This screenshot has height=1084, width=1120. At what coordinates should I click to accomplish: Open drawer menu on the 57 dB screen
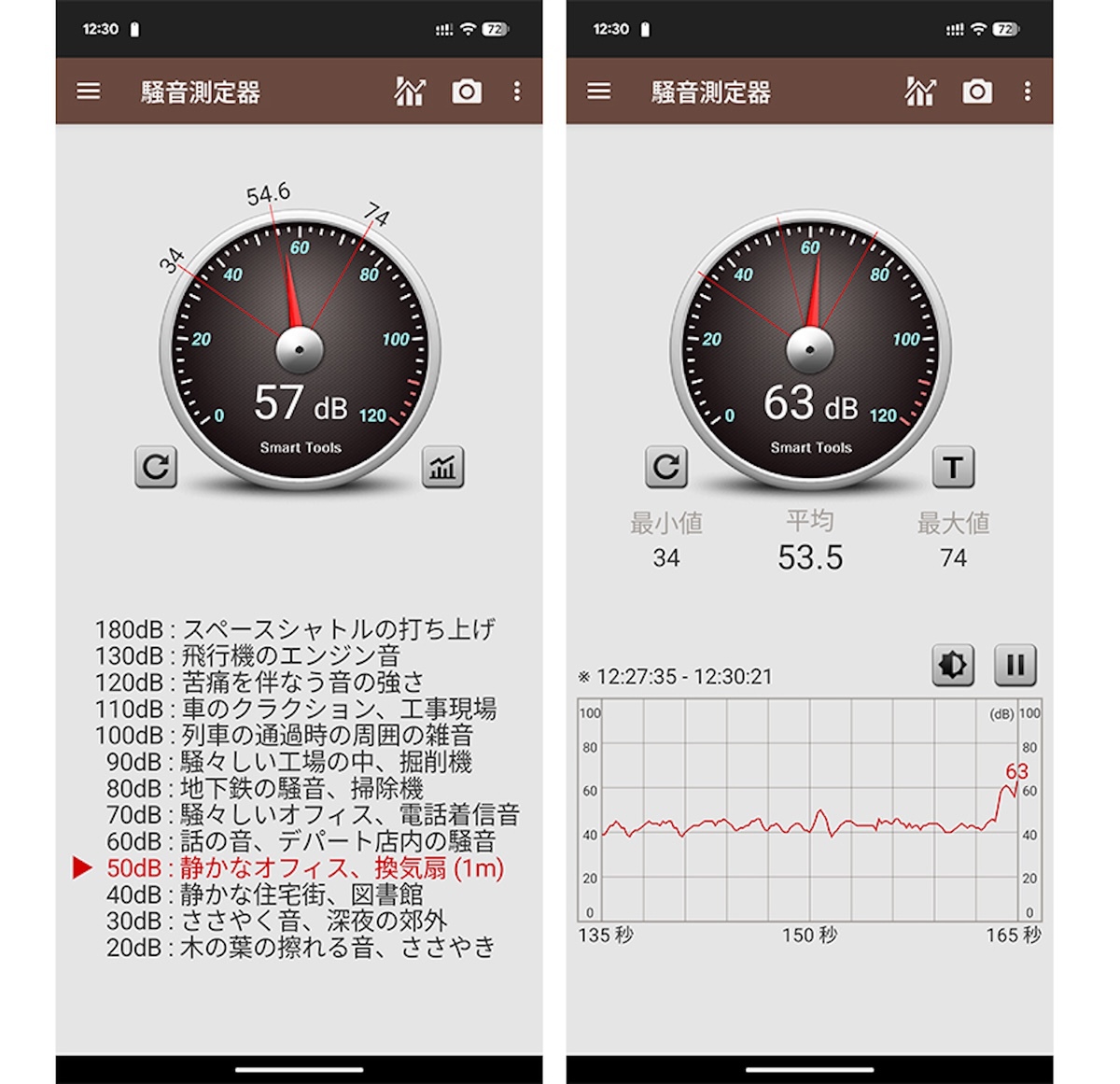pos(89,92)
